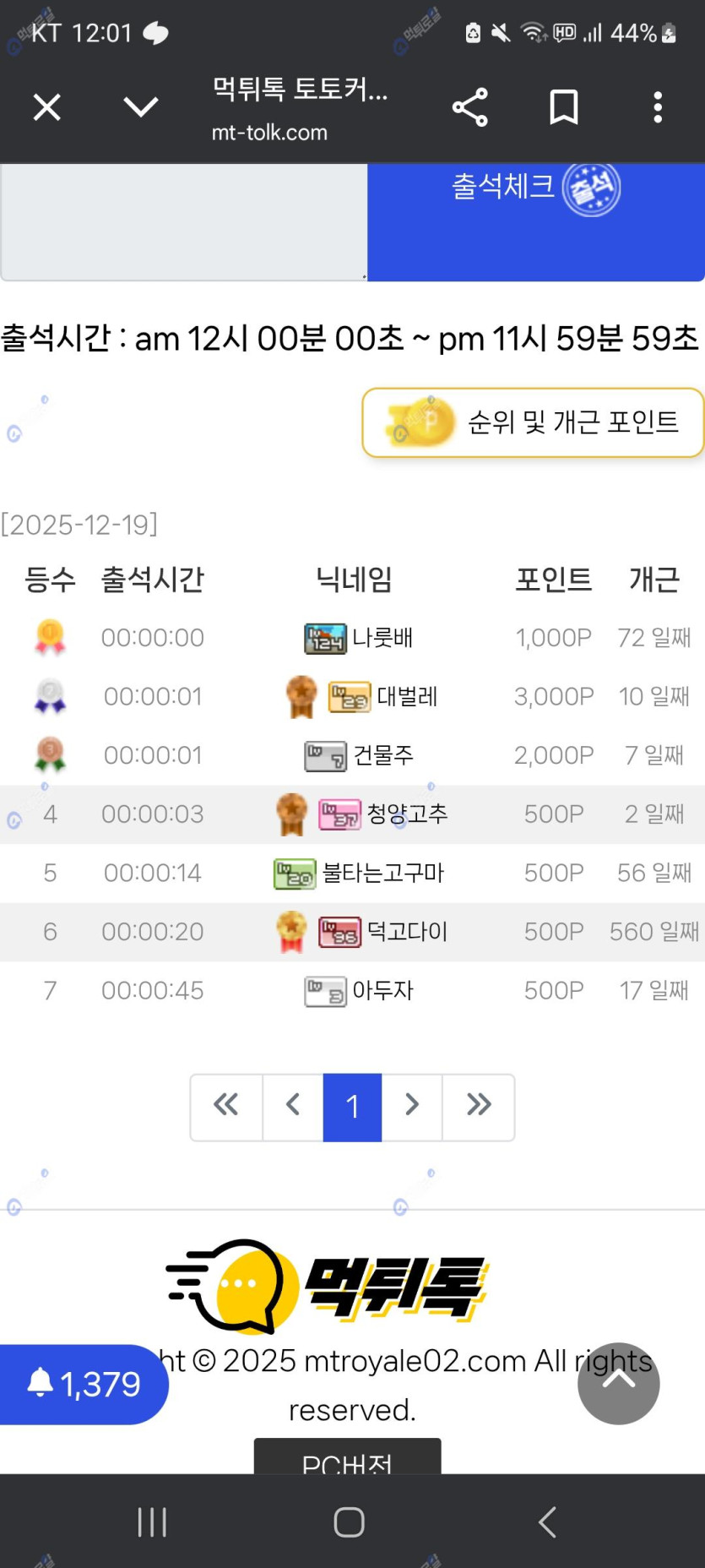Open nickname 덕고다이 profile
The height and width of the screenshot is (1568, 705).
click(406, 932)
